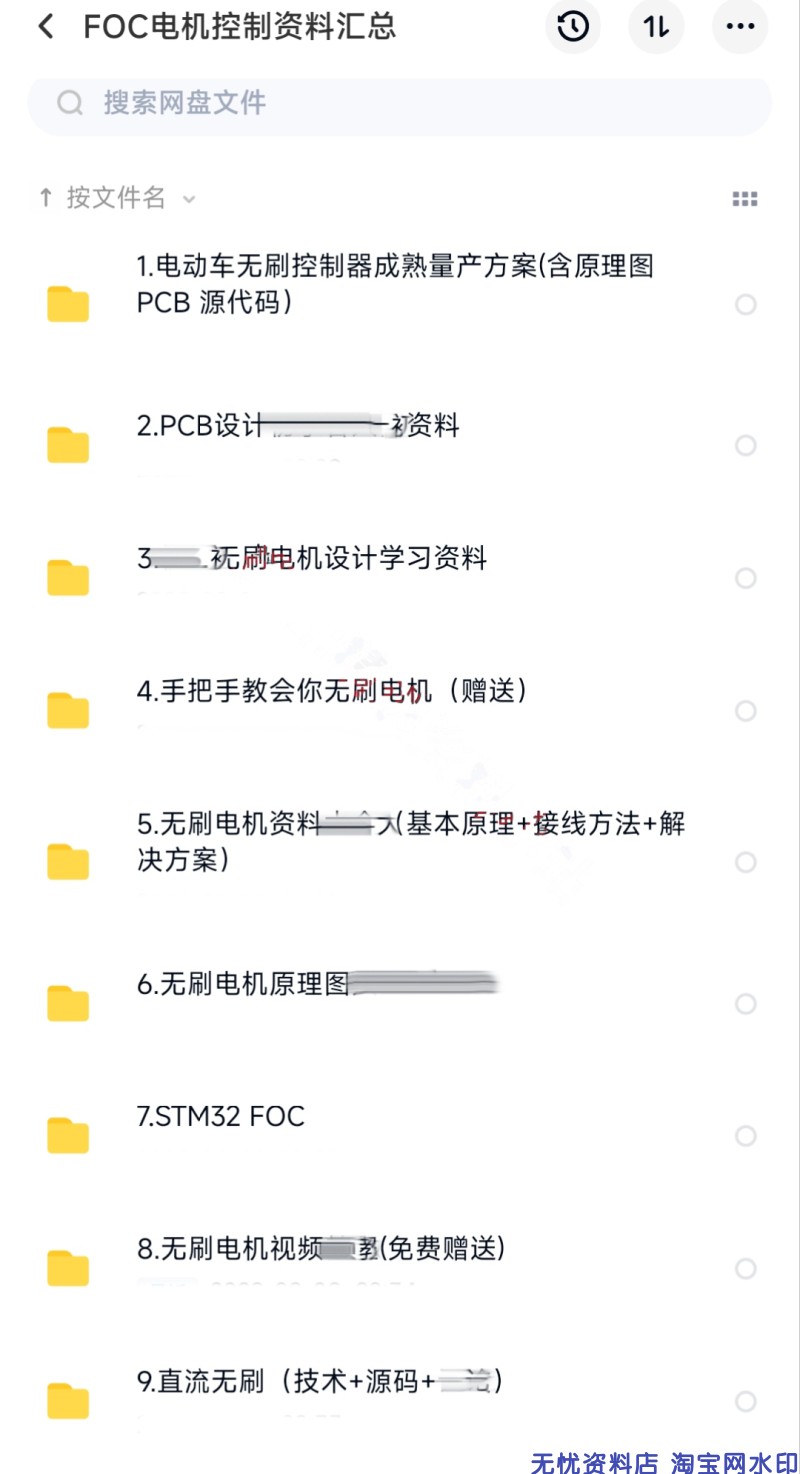Open folder 7.STM32 FOC
The height and width of the screenshot is (1474, 800).
pos(222,1117)
